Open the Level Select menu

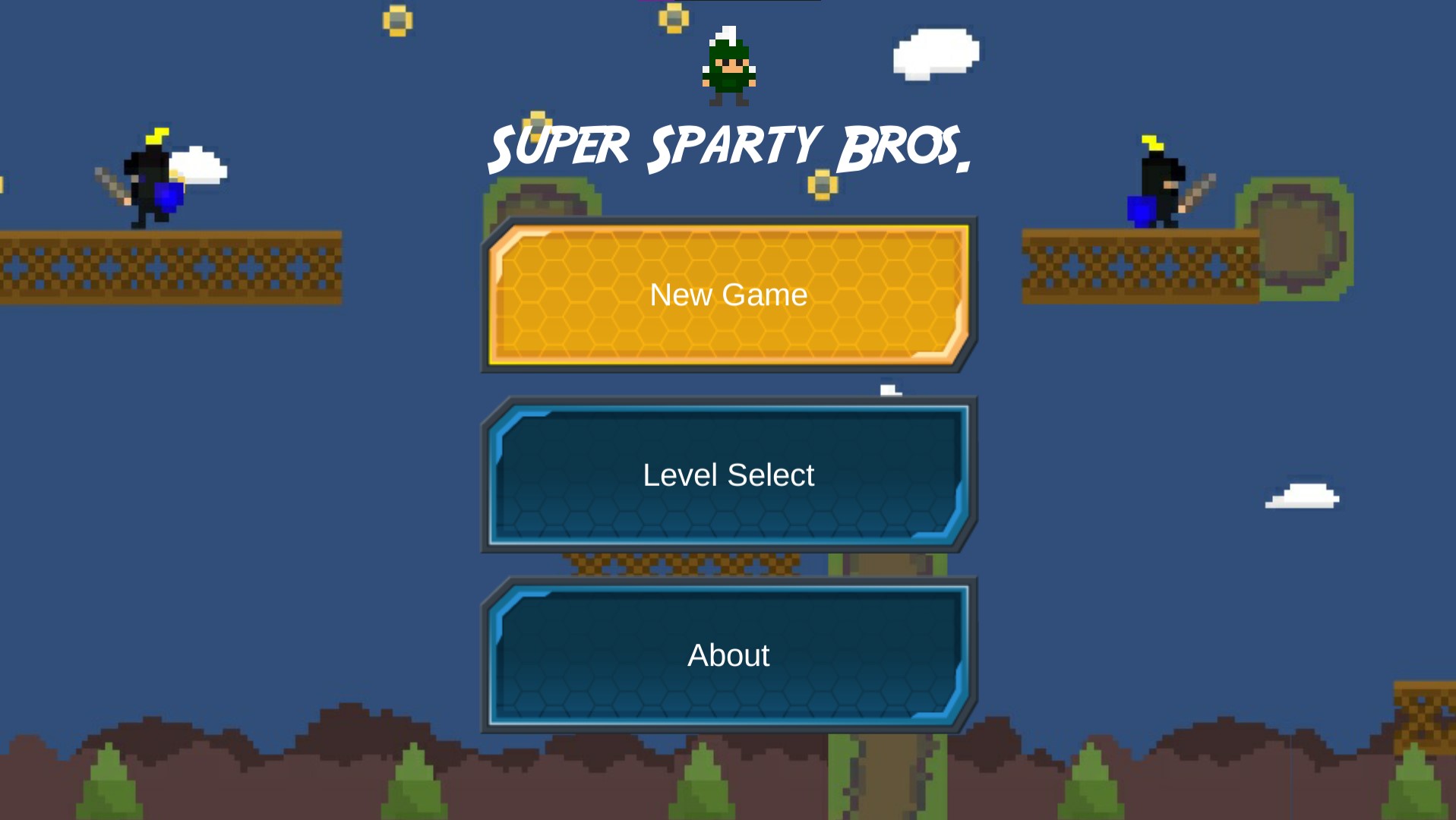tap(728, 475)
